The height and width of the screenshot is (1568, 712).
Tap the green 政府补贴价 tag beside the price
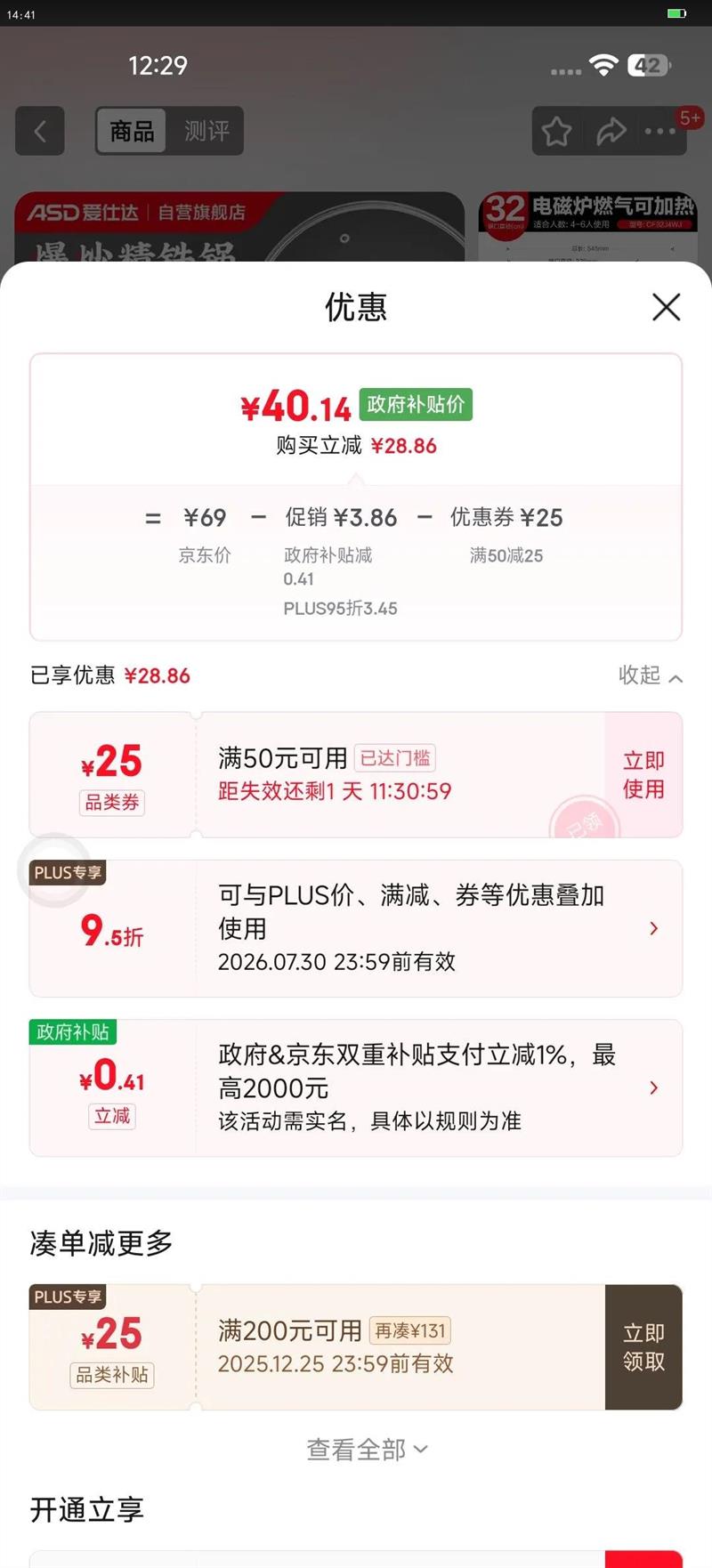click(x=415, y=405)
